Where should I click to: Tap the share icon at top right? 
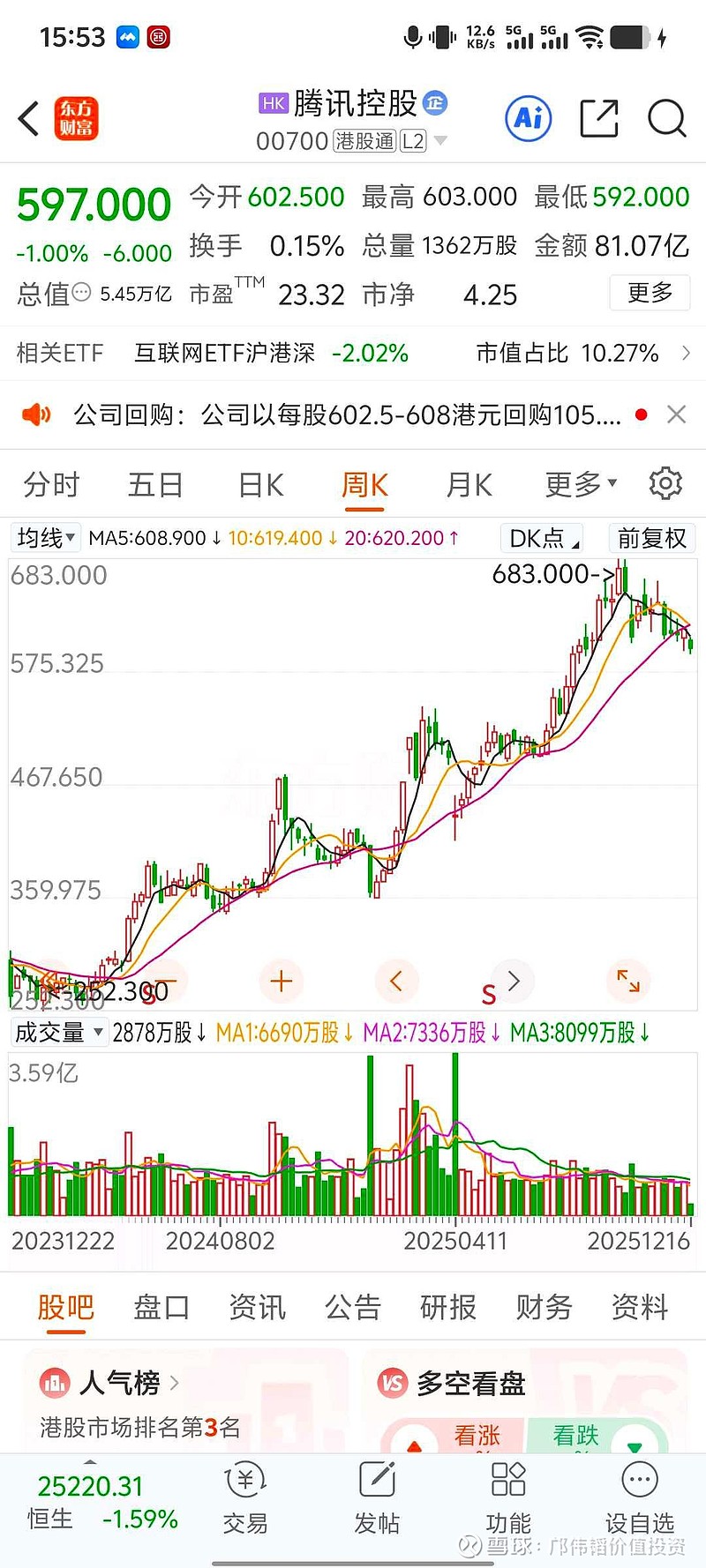coord(599,117)
